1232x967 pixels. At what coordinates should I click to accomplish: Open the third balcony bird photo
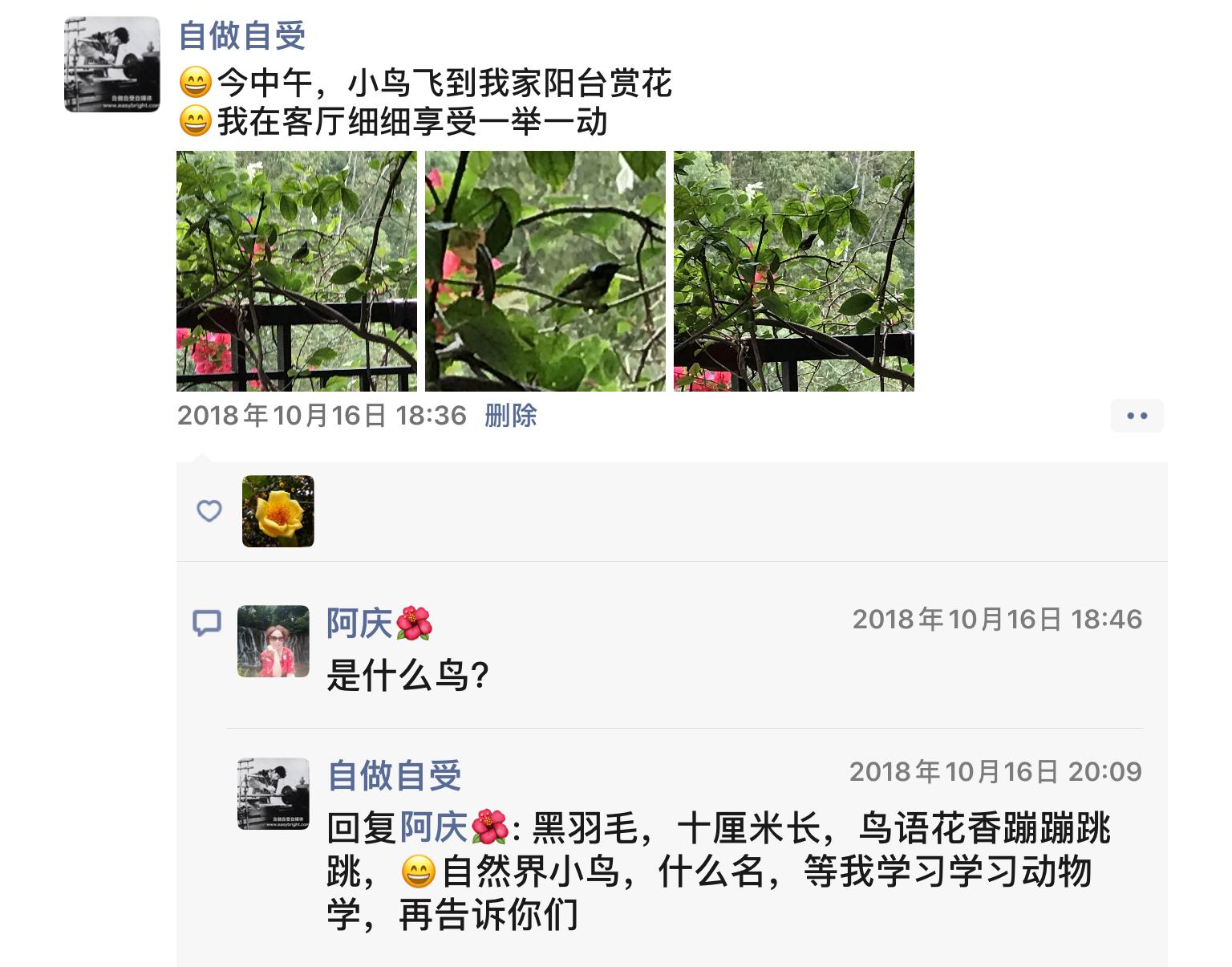coord(793,270)
